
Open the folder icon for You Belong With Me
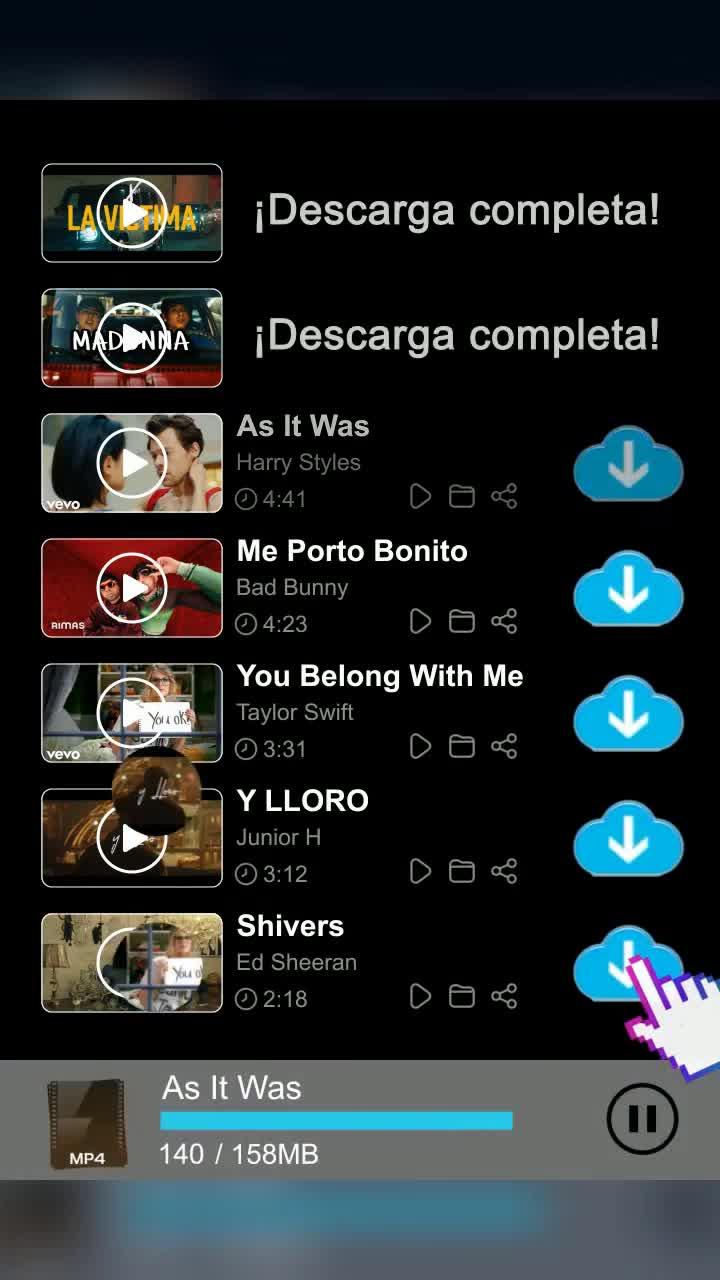[x=462, y=746]
